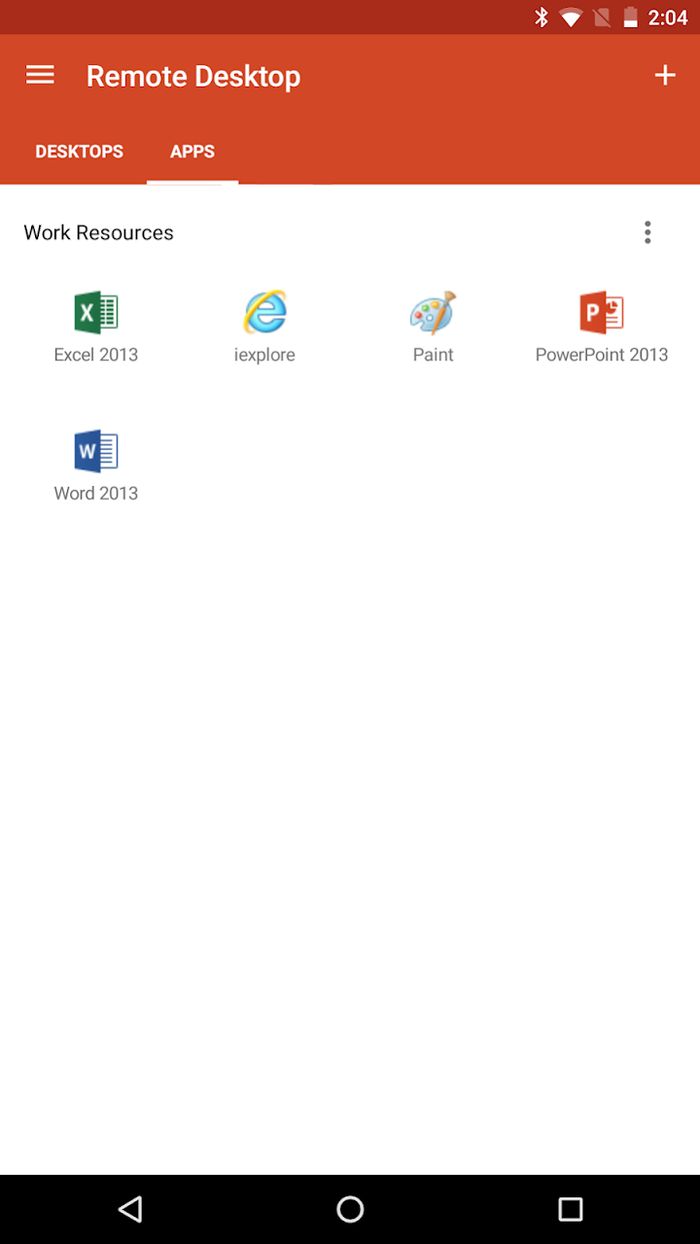The height and width of the screenshot is (1244, 700).
Task: Launch Excel 2013 remote app
Action: pos(96,326)
